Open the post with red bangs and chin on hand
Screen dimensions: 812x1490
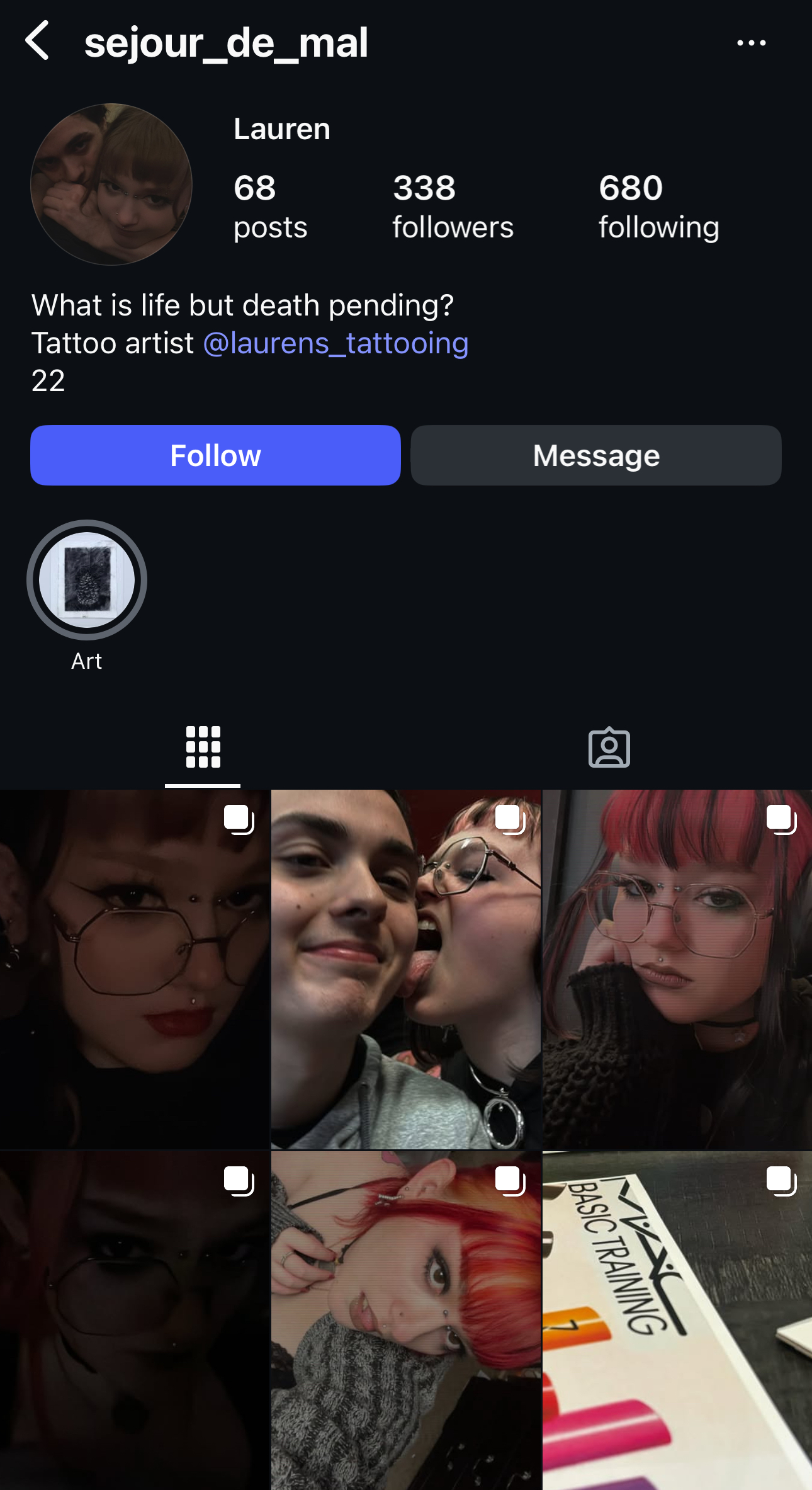click(677, 970)
